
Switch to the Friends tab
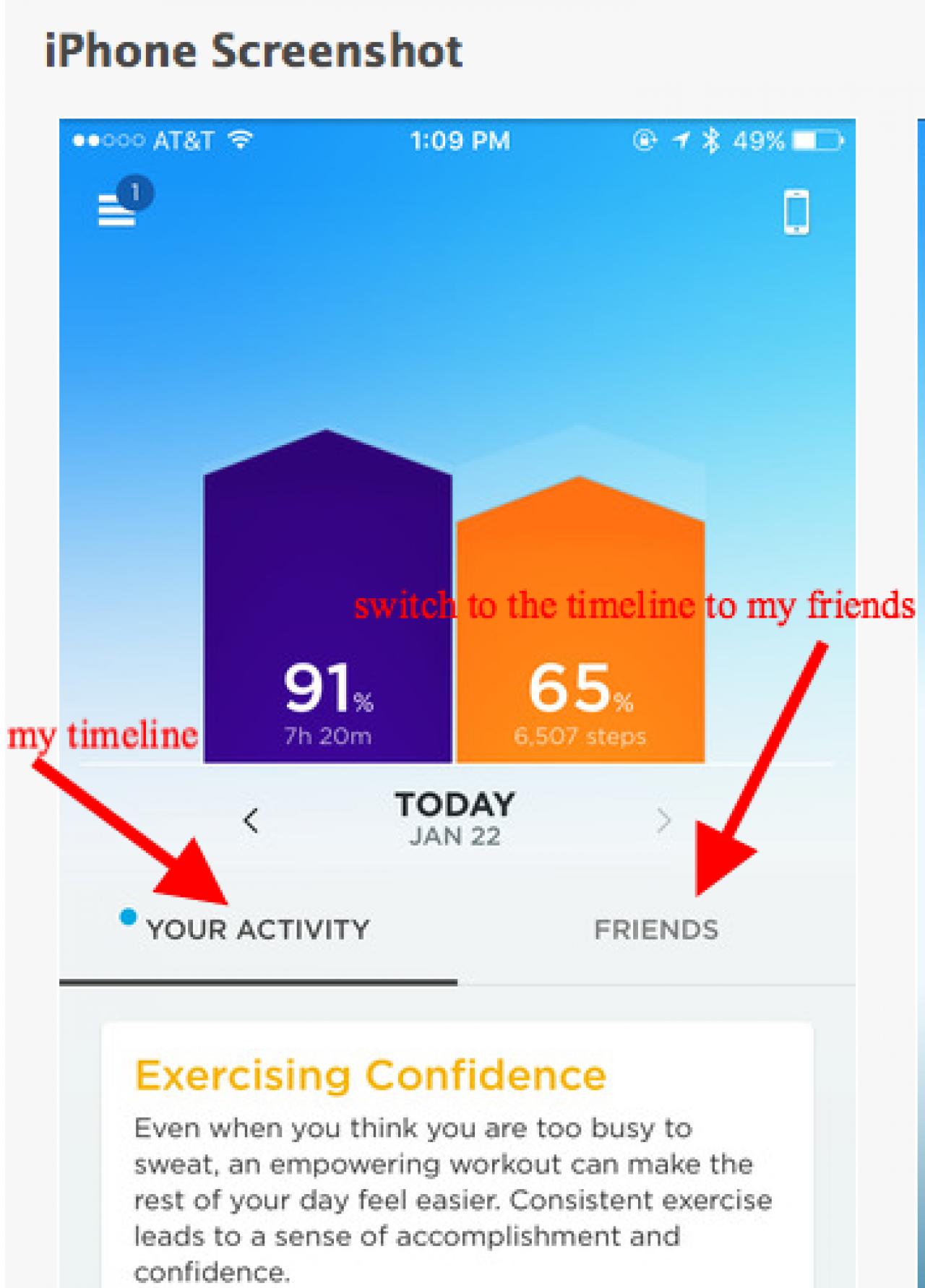(656, 930)
